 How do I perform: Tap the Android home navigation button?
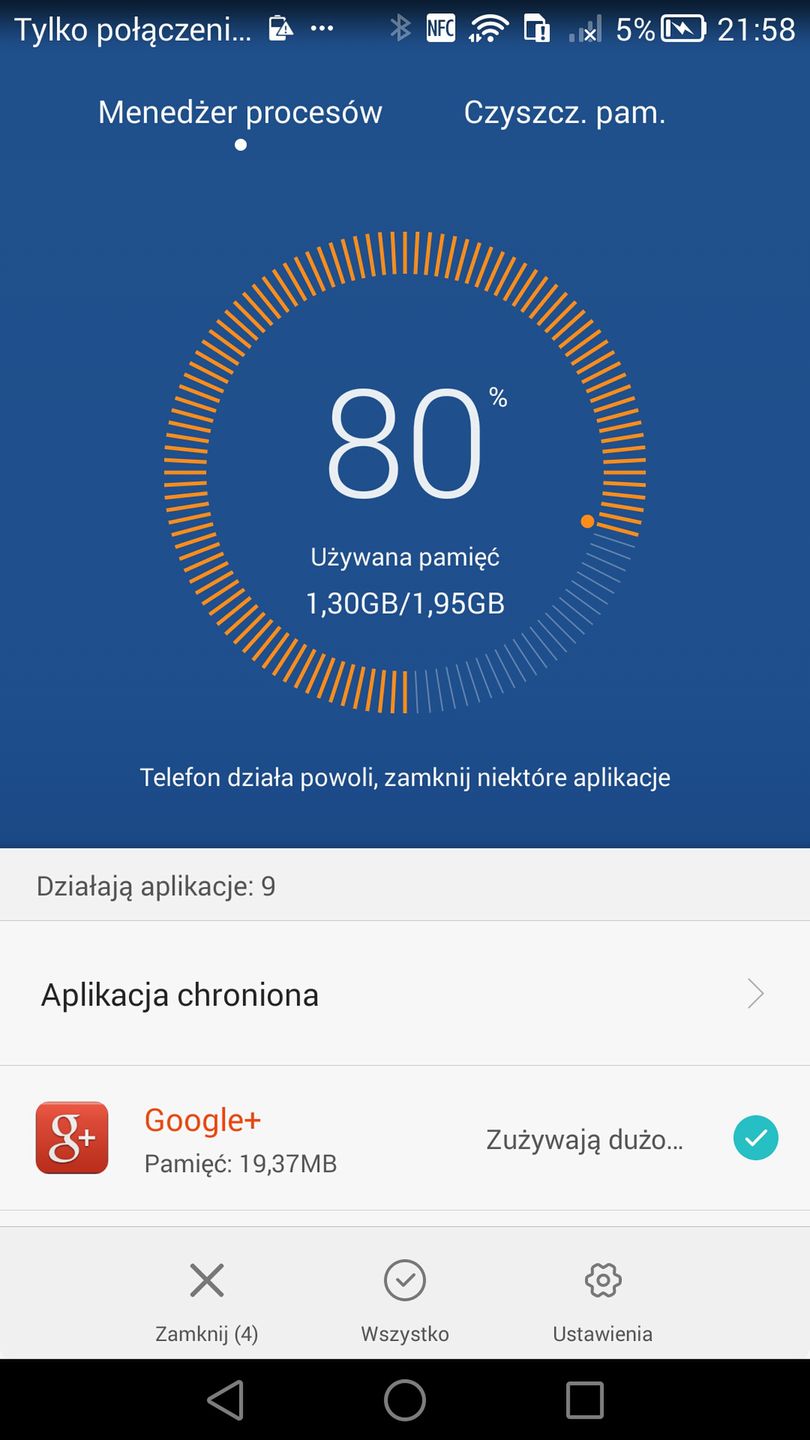(x=405, y=1400)
